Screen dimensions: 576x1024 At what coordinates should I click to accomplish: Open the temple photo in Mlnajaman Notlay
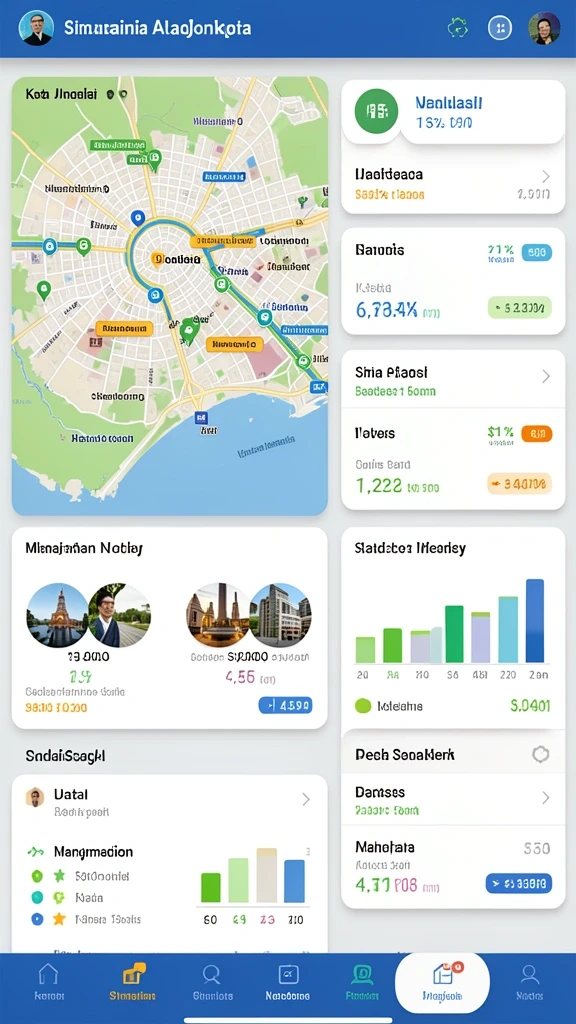pos(57,615)
